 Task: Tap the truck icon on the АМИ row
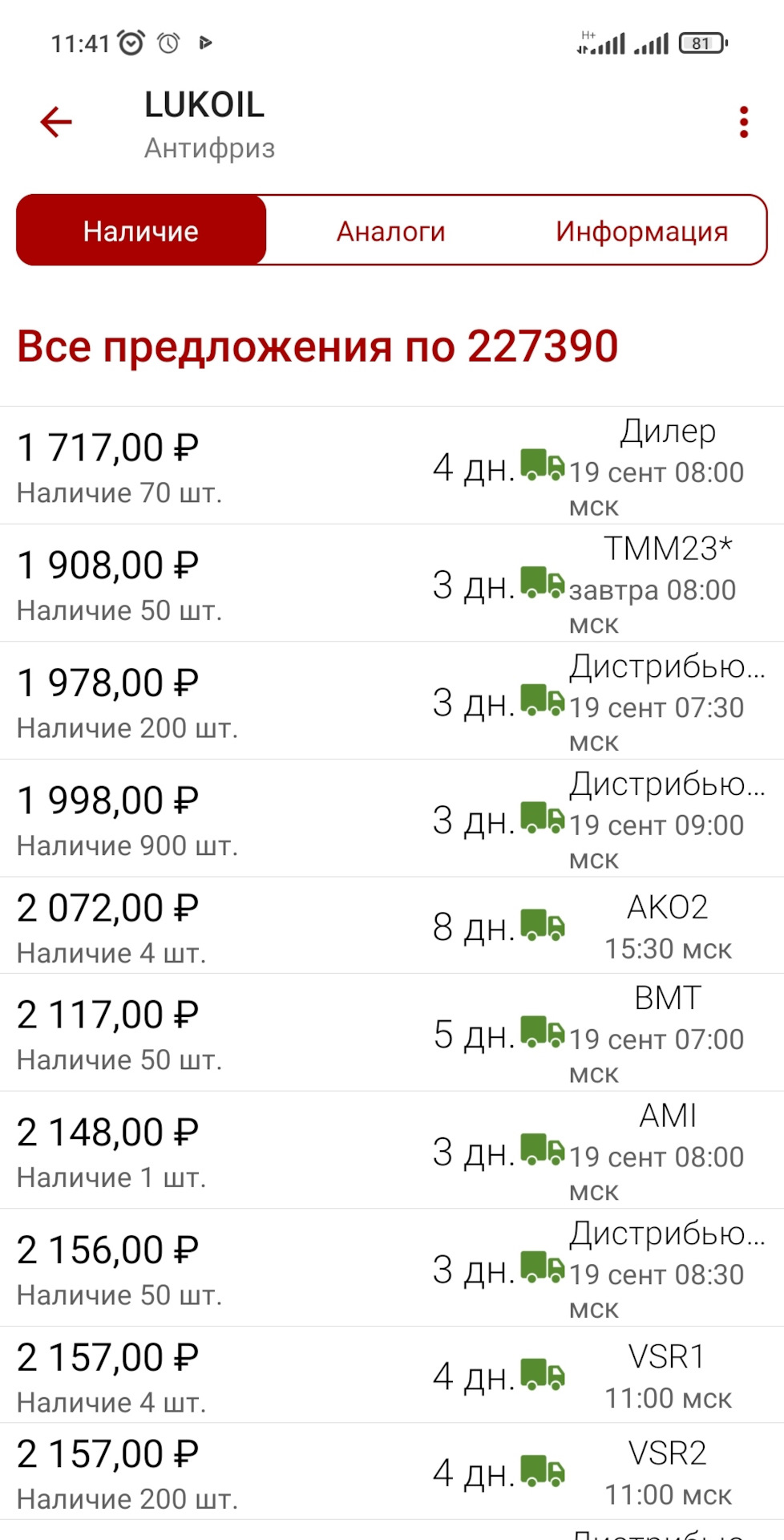pyautogui.click(x=542, y=1153)
